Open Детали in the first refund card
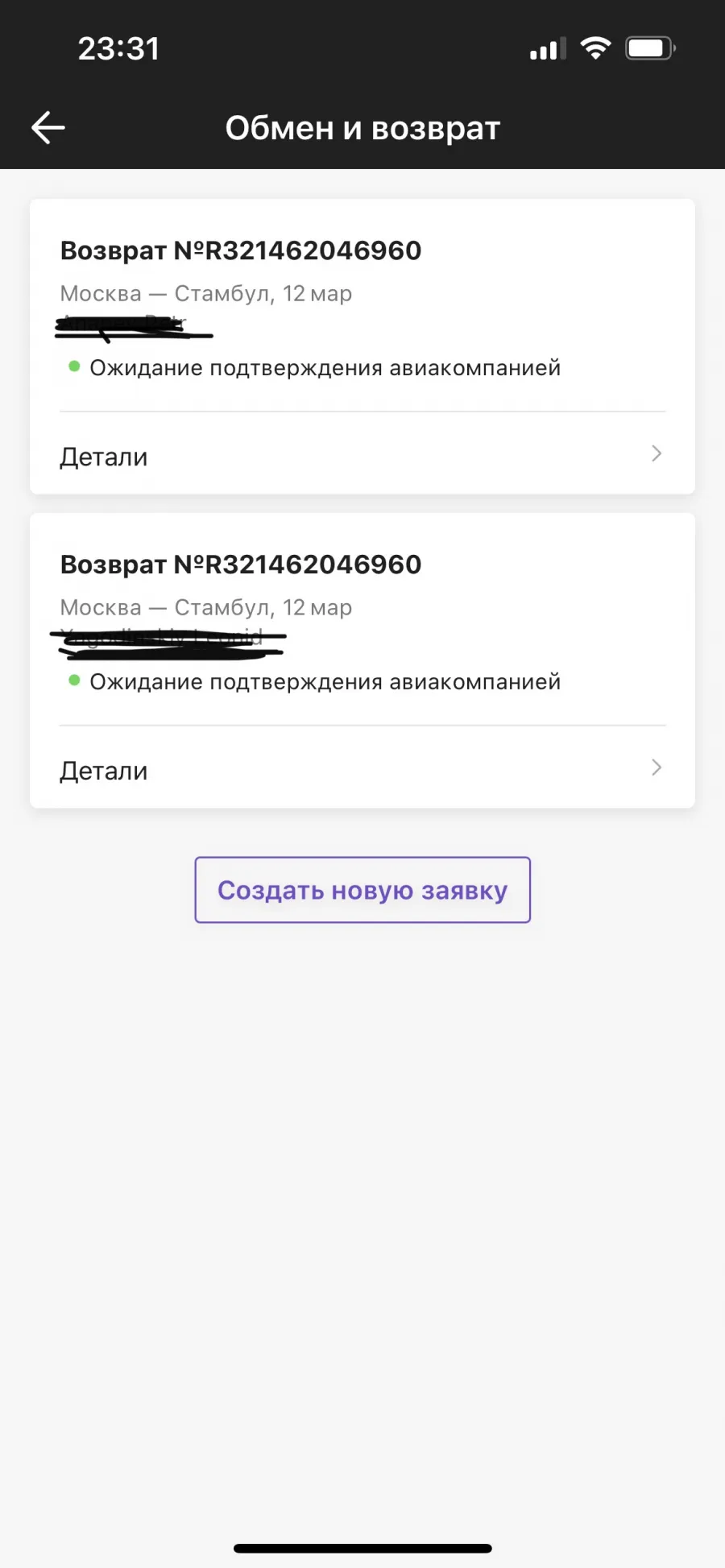Image resolution: width=725 pixels, height=1568 pixels. click(x=362, y=455)
